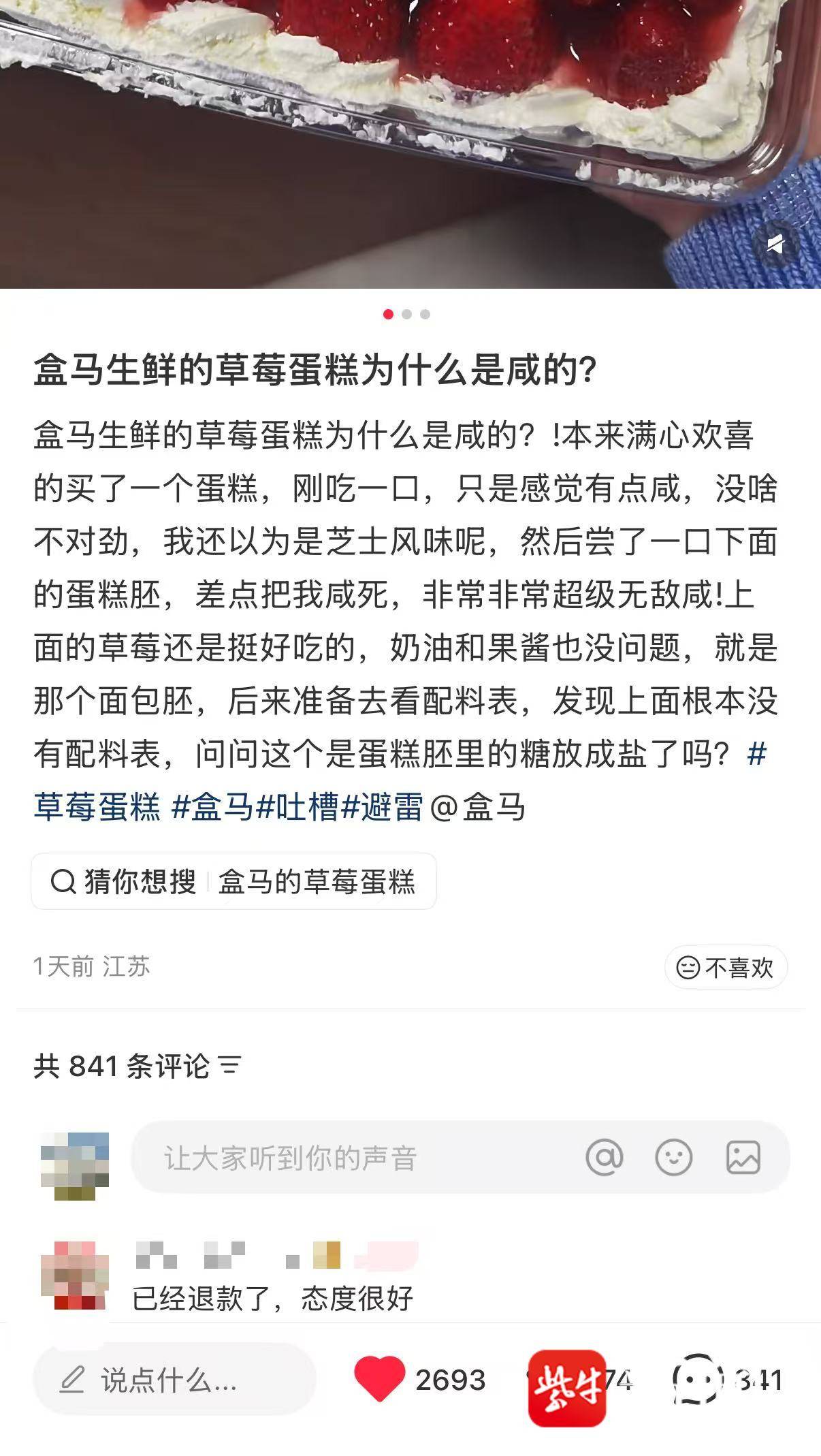The height and width of the screenshot is (1456, 821).
Task: Open the #避雷 hashtag link
Action: point(381,807)
